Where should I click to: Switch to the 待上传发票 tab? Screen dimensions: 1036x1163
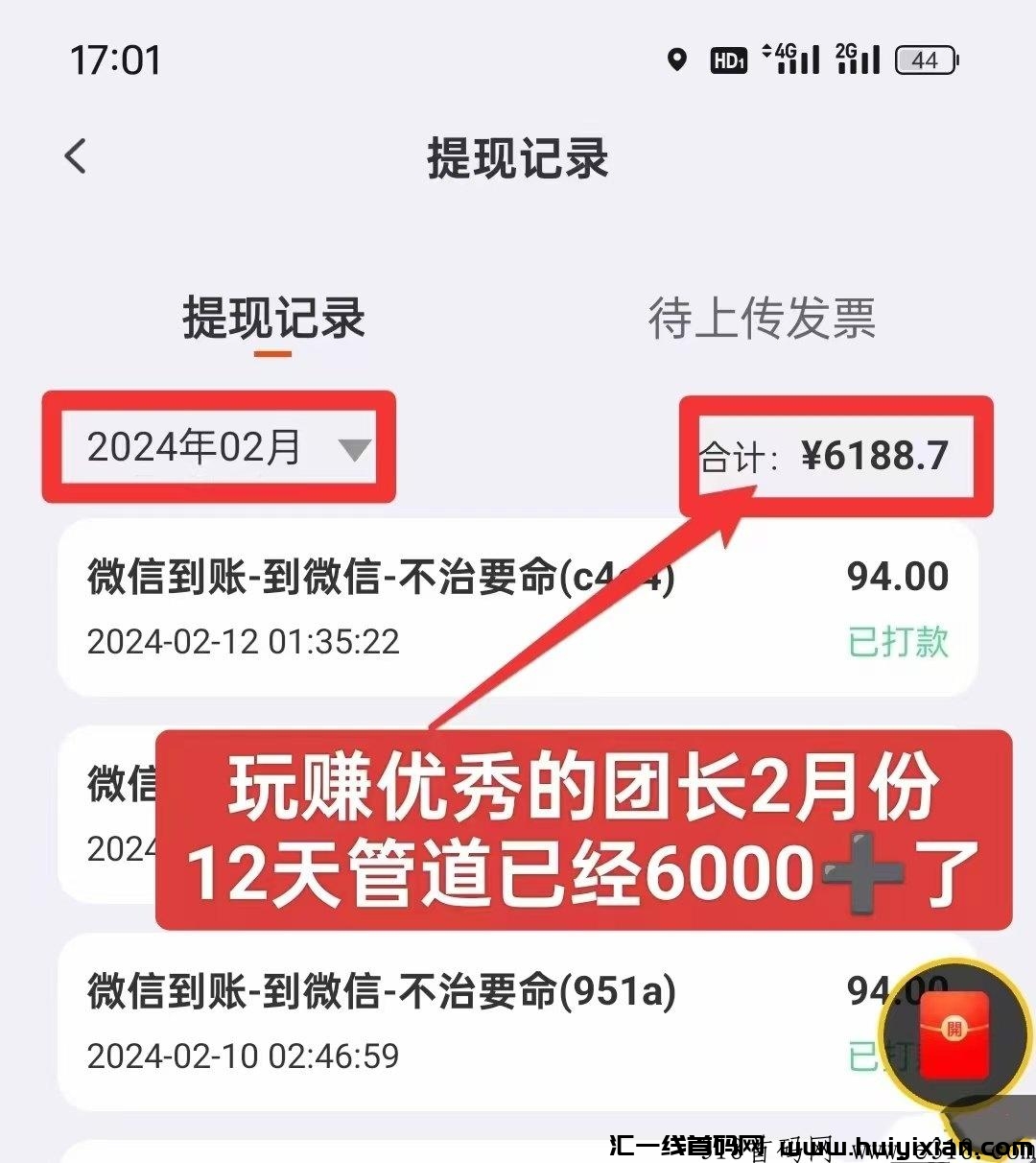click(x=762, y=320)
